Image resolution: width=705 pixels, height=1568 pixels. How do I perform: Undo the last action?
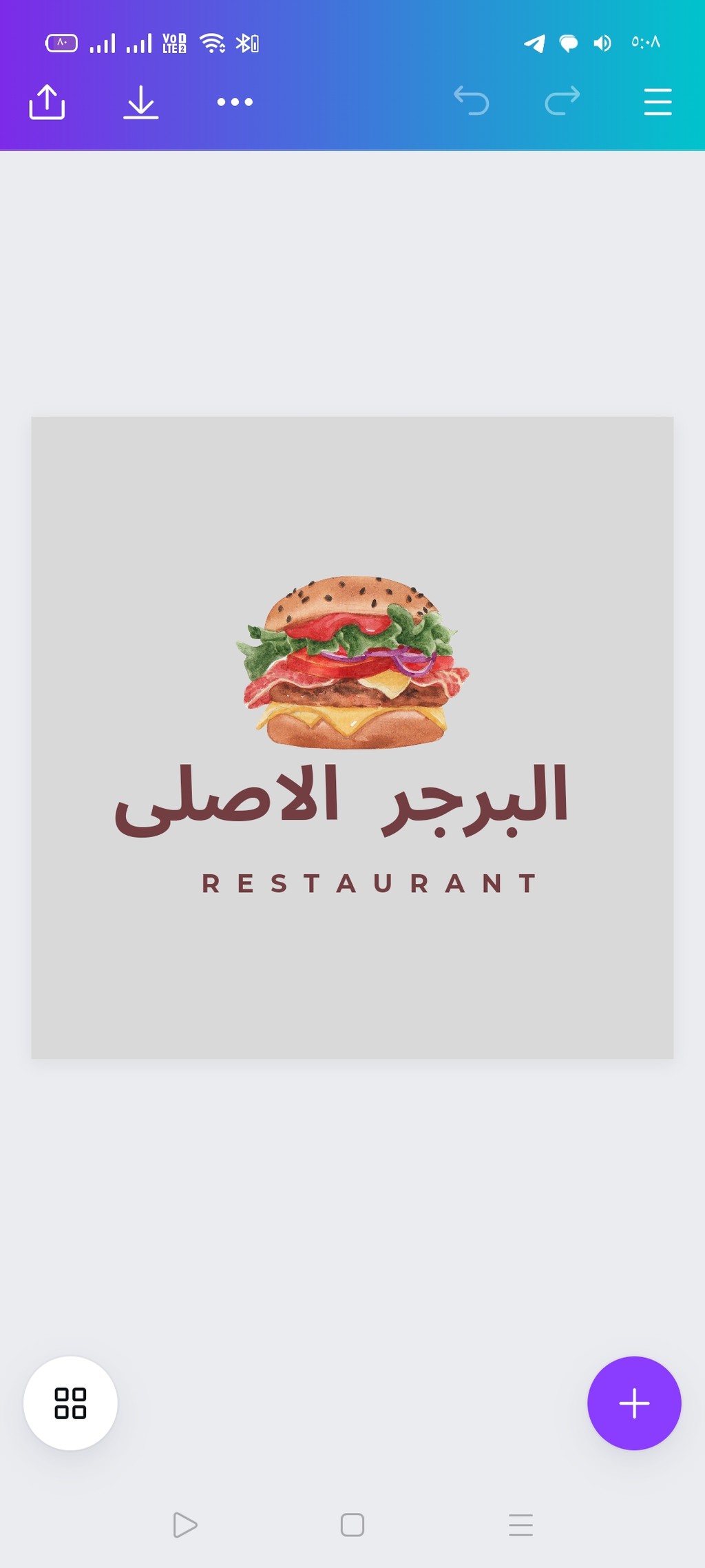pyautogui.click(x=472, y=101)
